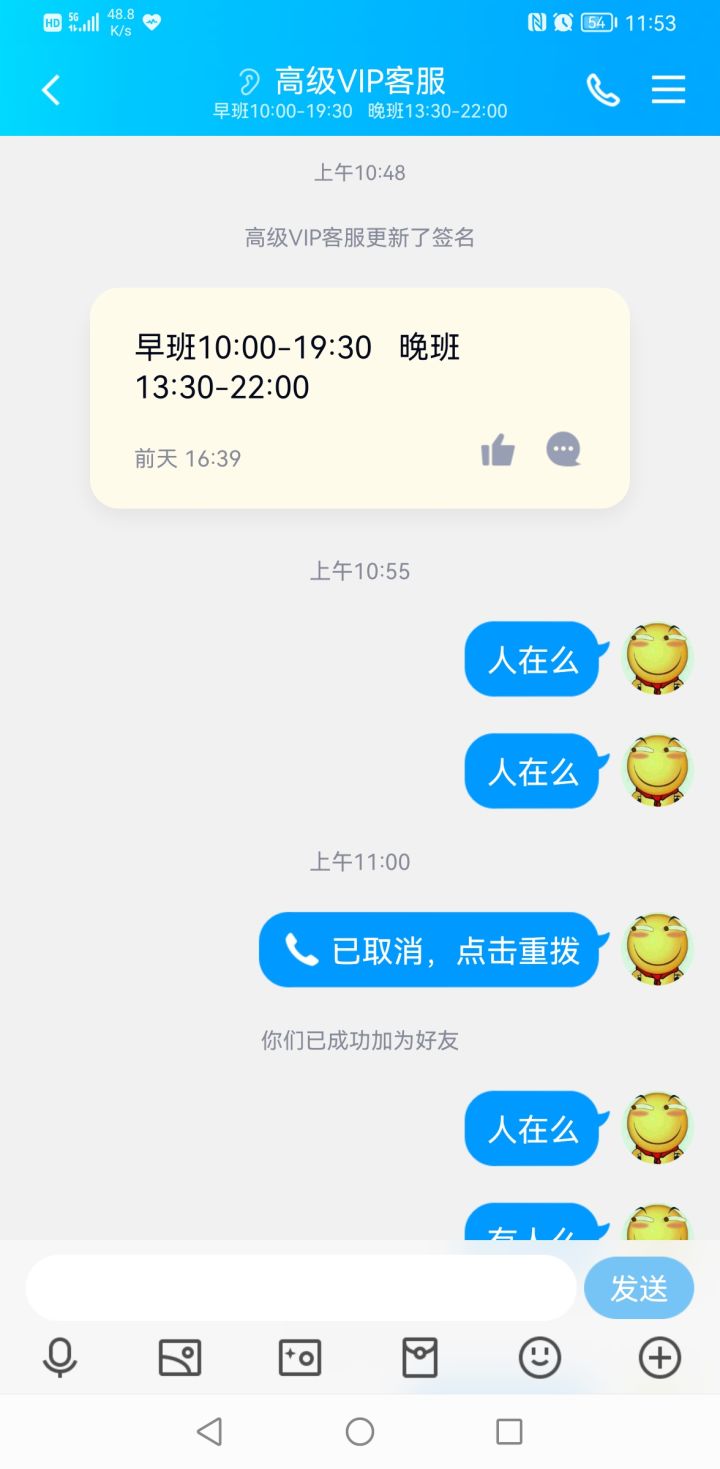Give a thumbs-up to the signature card
Viewport: 720px width, 1469px height.
click(496, 450)
